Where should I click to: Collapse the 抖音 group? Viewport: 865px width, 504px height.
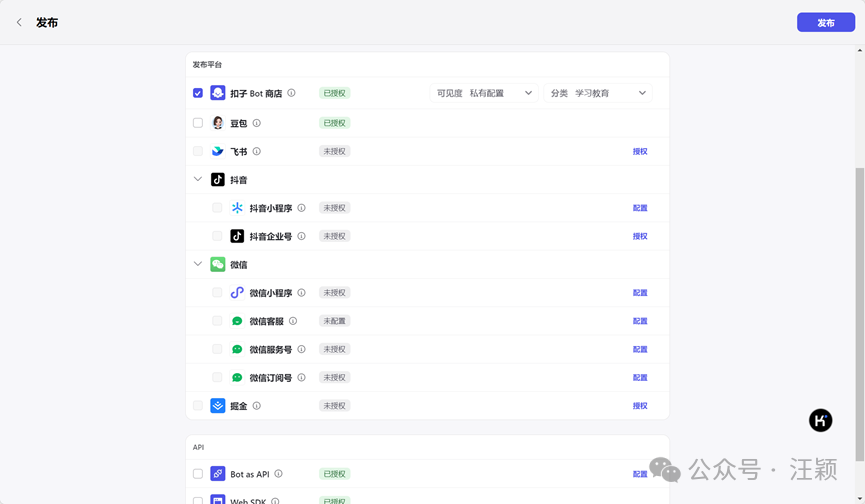198,180
